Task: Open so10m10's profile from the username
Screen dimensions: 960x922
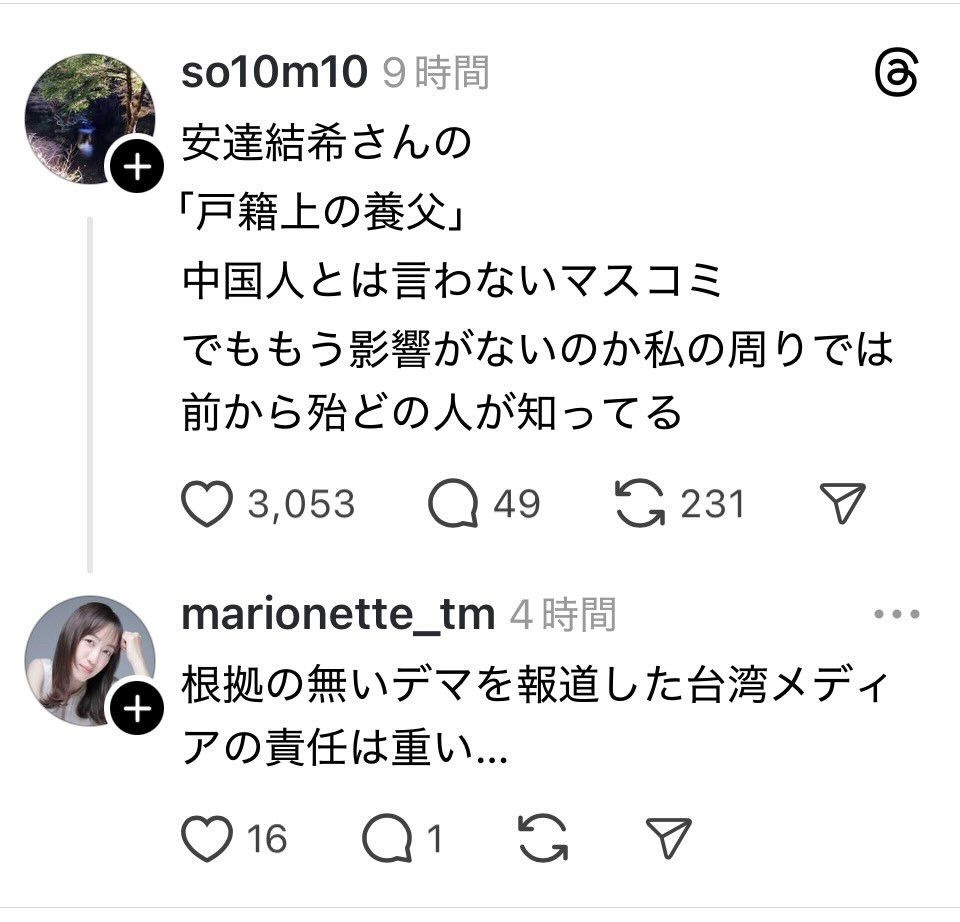Action: (276, 73)
